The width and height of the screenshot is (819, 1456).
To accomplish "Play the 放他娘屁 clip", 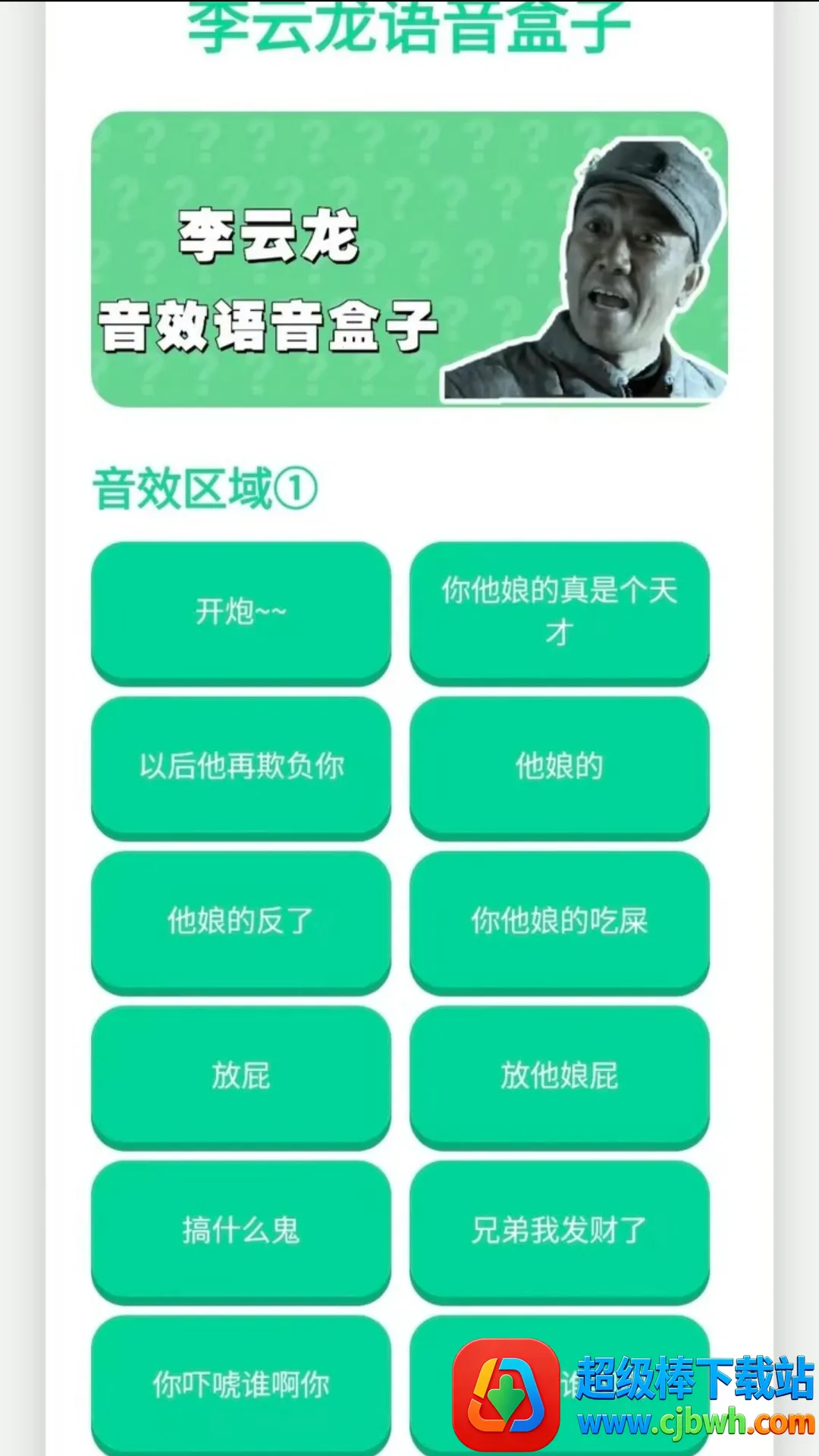I will point(560,1075).
